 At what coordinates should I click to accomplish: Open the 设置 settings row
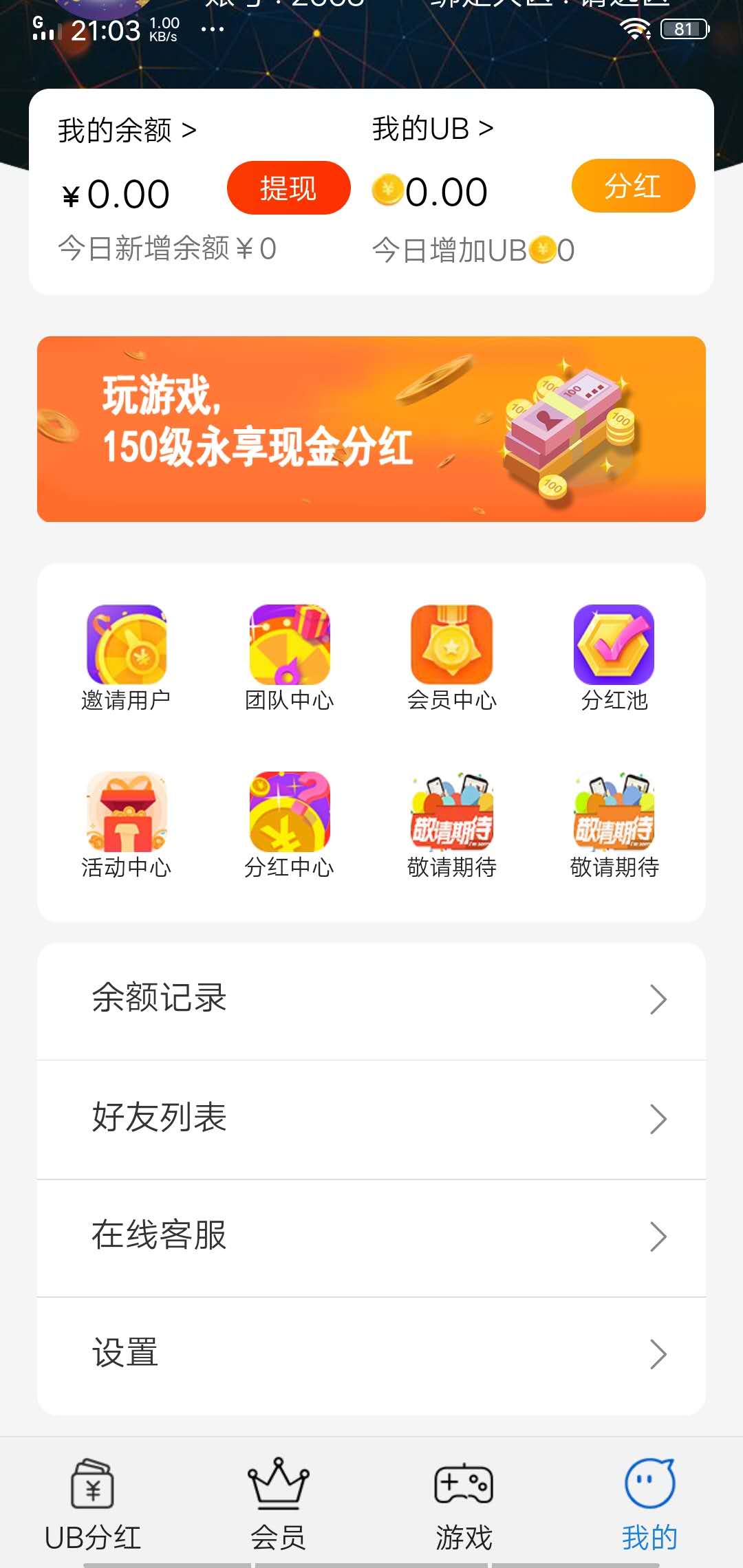371,1353
